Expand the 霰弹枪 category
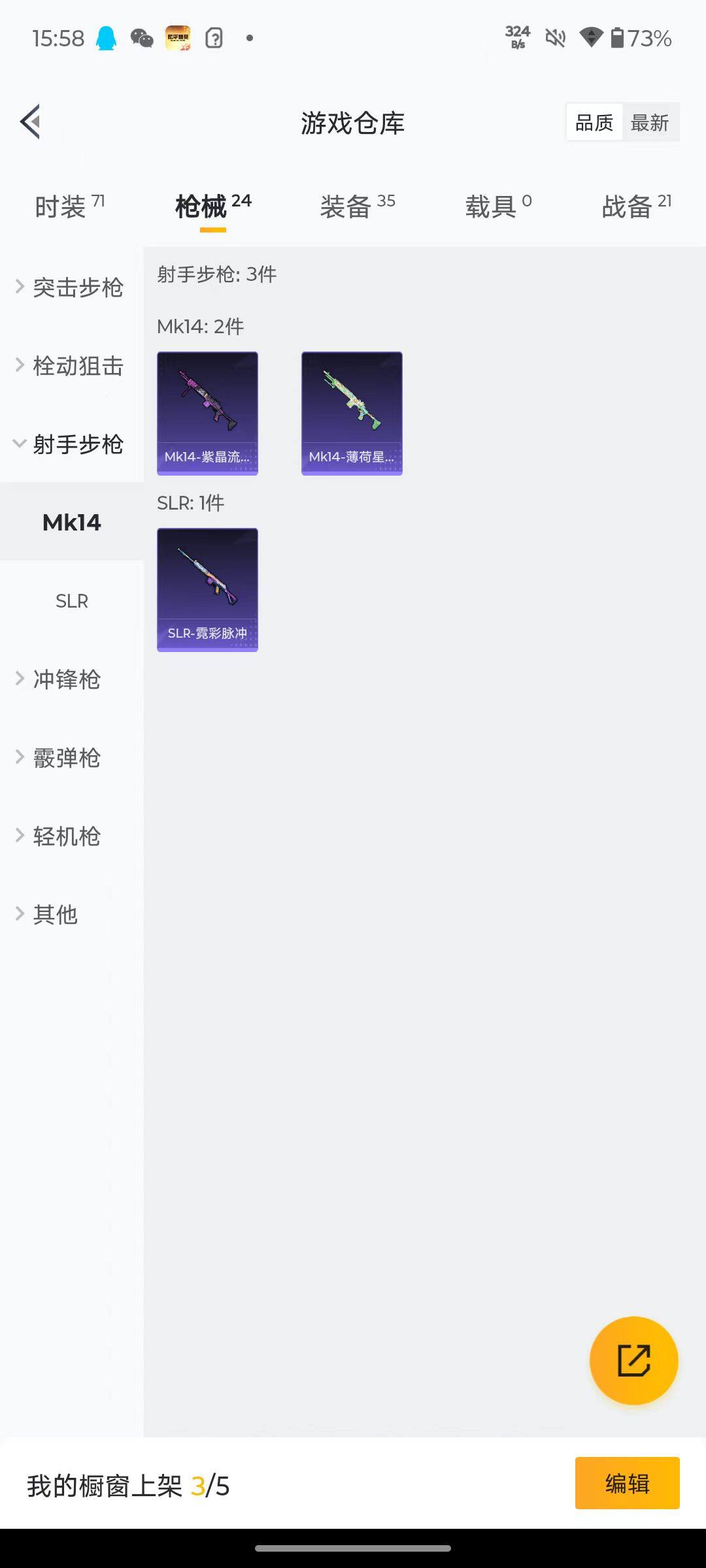706x1568 pixels. (65, 758)
